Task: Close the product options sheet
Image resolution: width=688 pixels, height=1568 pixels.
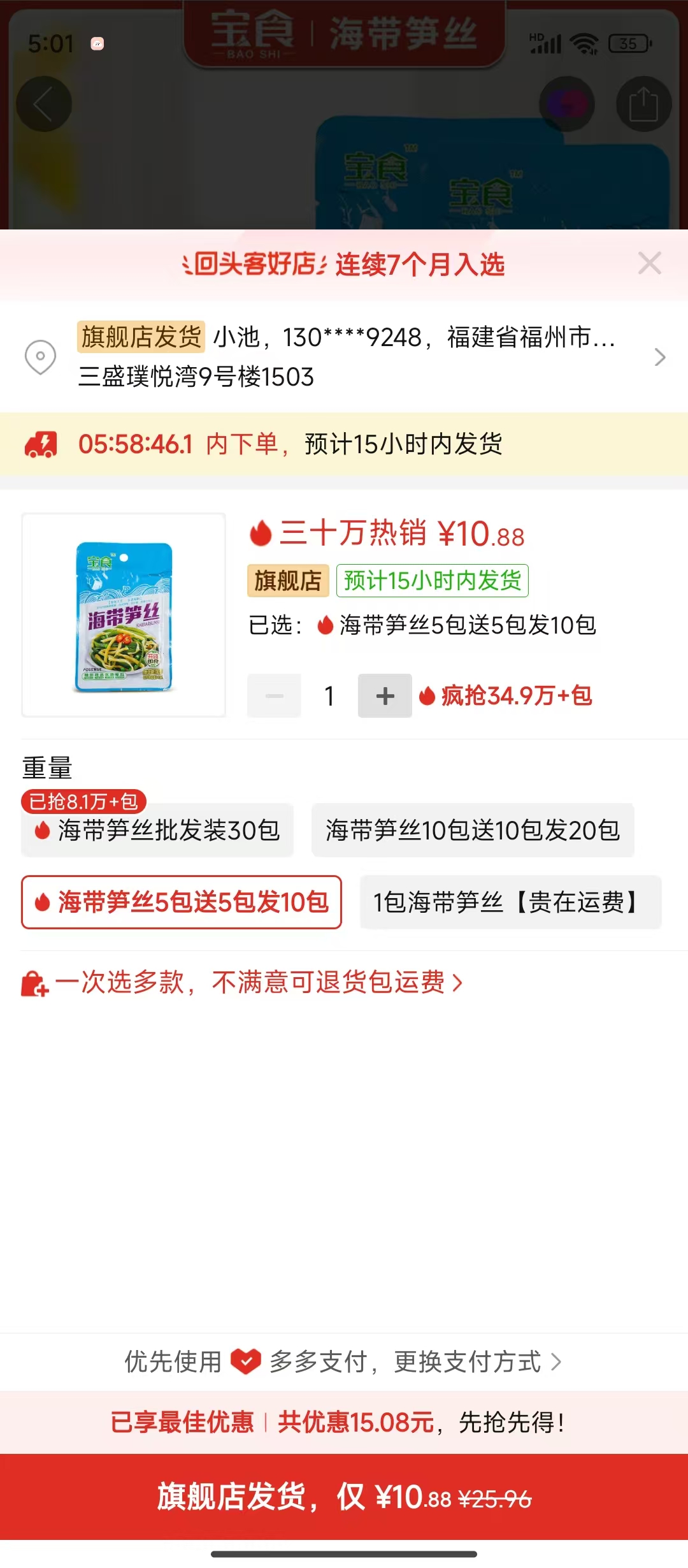Action: [x=649, y=263]
